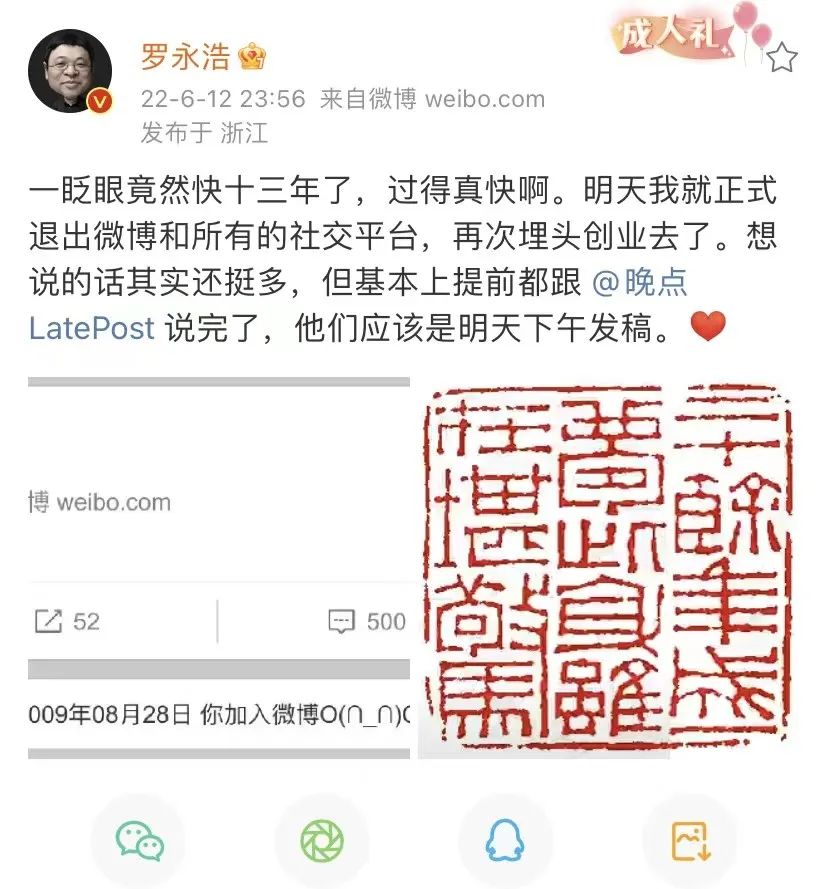Share to WeChat Moments
Image resolution: width=828 pixels, height=889 pixels.
point(320,840)
